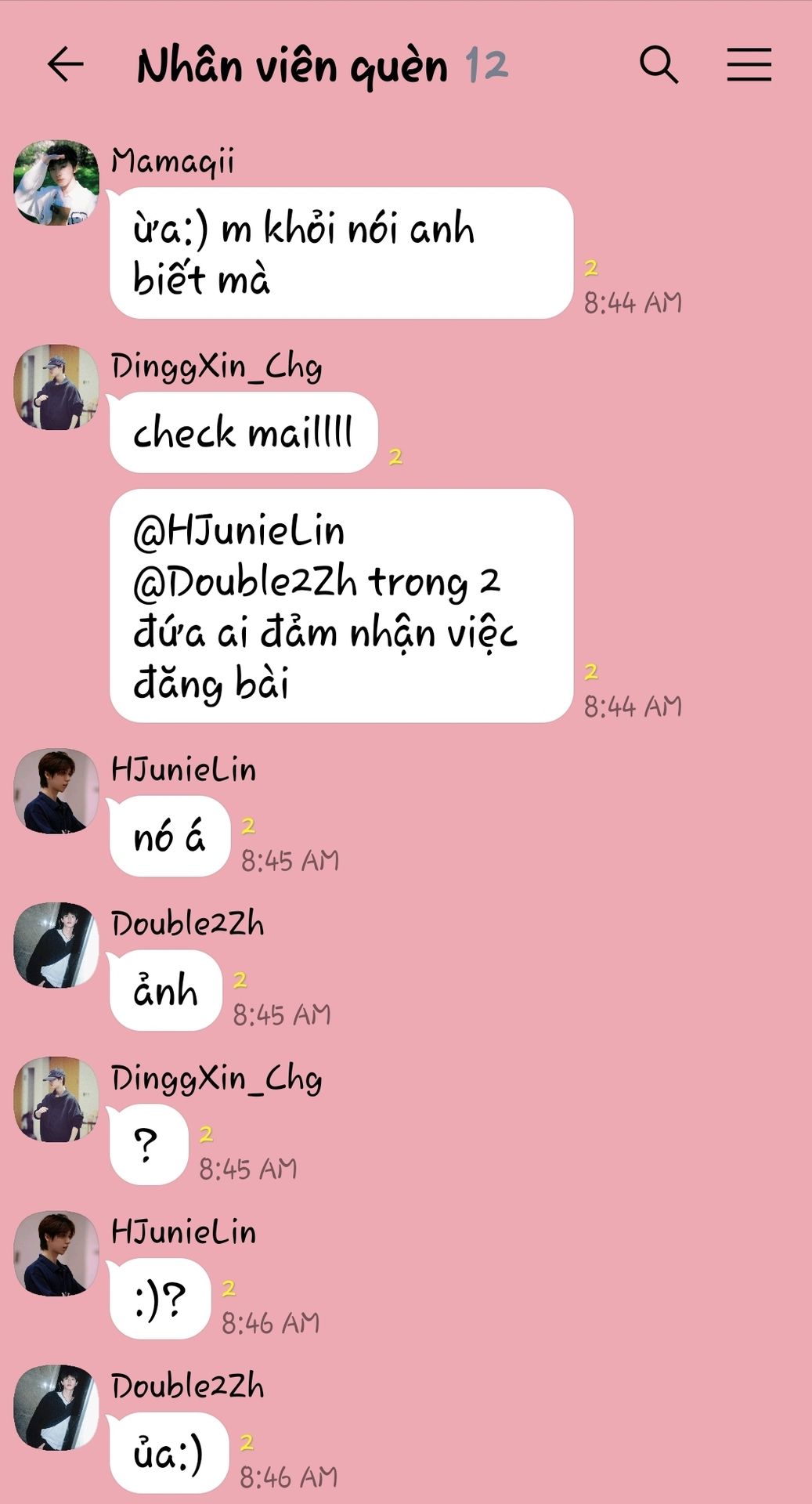Open Double2Zh's avatar beside the 'ảnh' message
Image resolution: width=812 pixels, height=1504 pixels.
(56, 945)
